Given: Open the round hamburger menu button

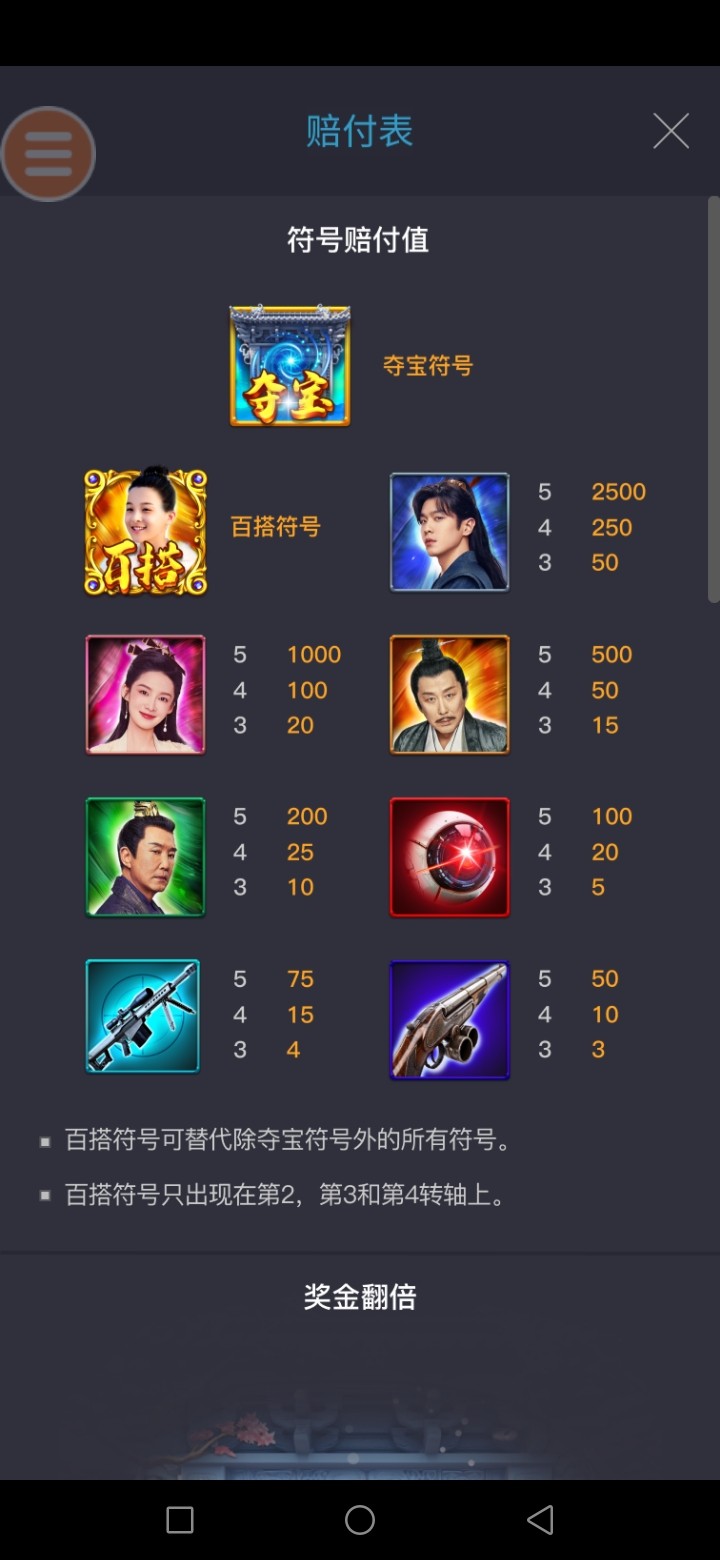Looking at the screenshot, I should click(x=48, y=154).
